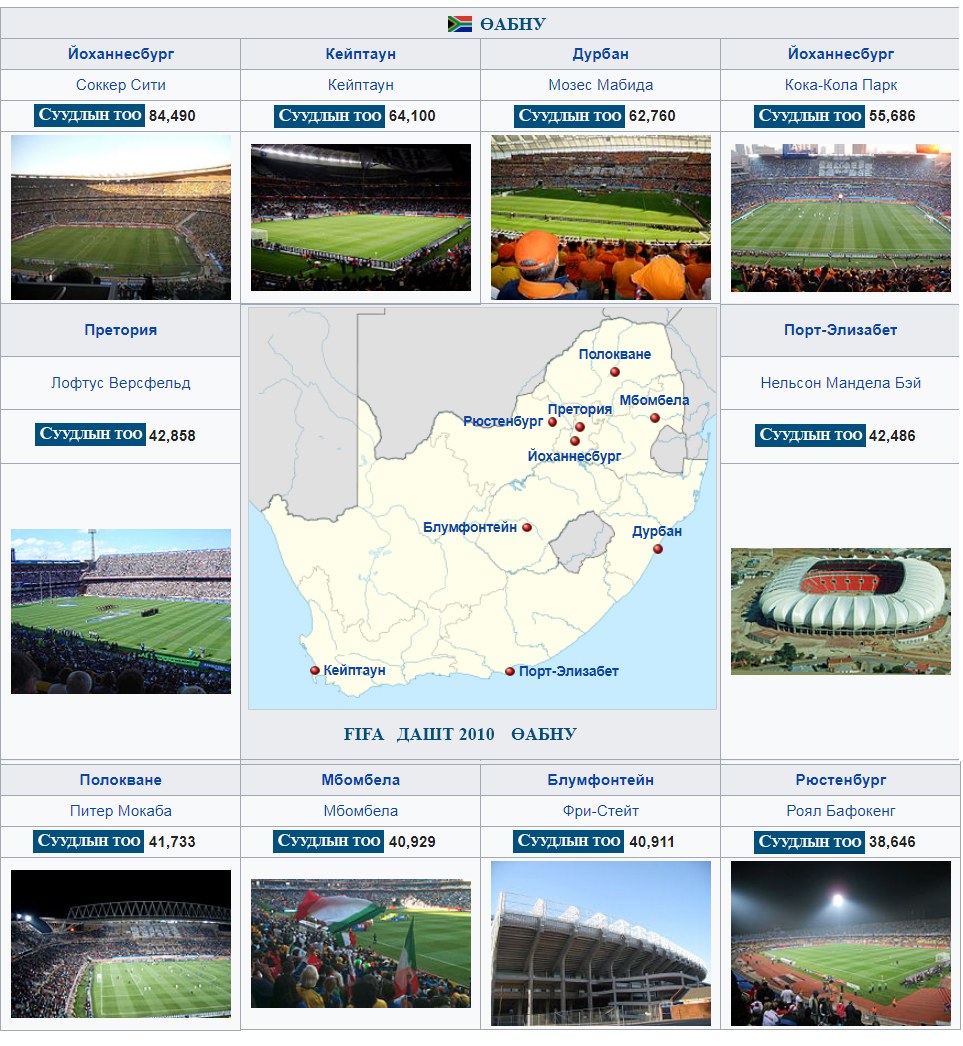
Task: View the Нельсон Мандела Бэй stadium photo
Action: tap(840, 610)
